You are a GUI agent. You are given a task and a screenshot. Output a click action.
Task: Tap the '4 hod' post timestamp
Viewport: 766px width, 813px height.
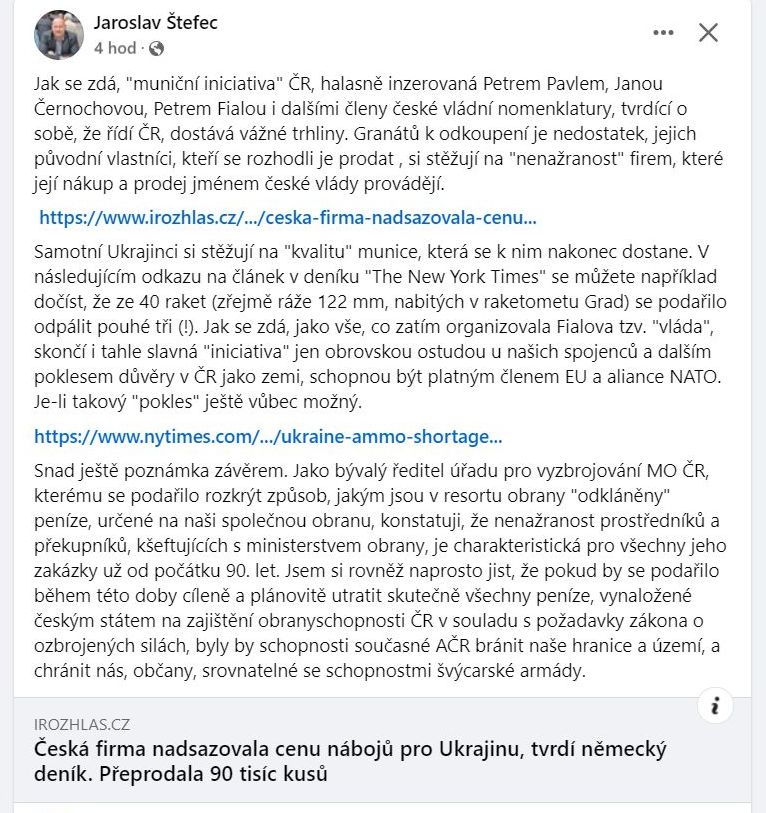115,47
